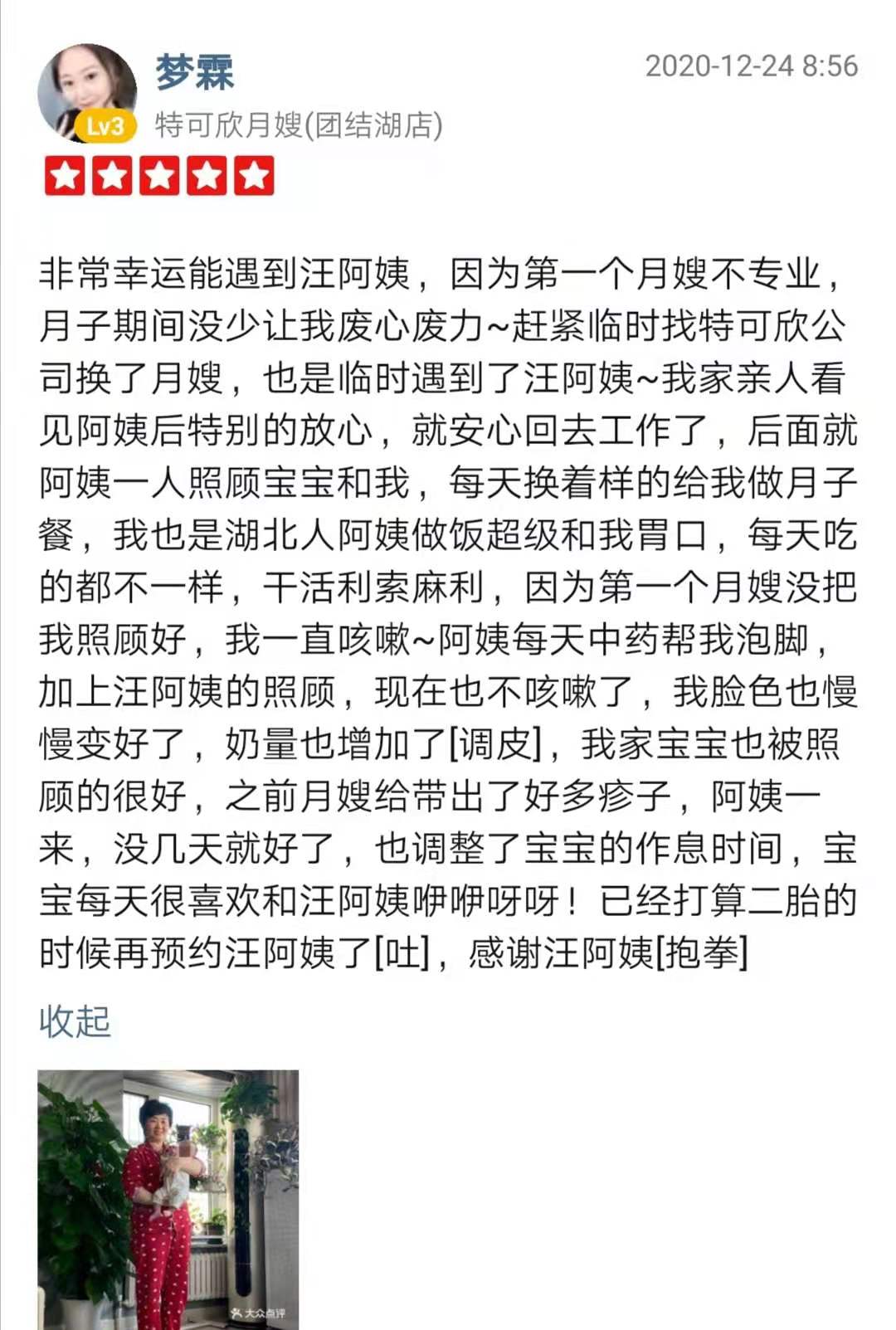The image size is (896, 1330).
Task: Open the 特可欣月嫂(团结湖店) shop link
Action: [x=299, y=125]
